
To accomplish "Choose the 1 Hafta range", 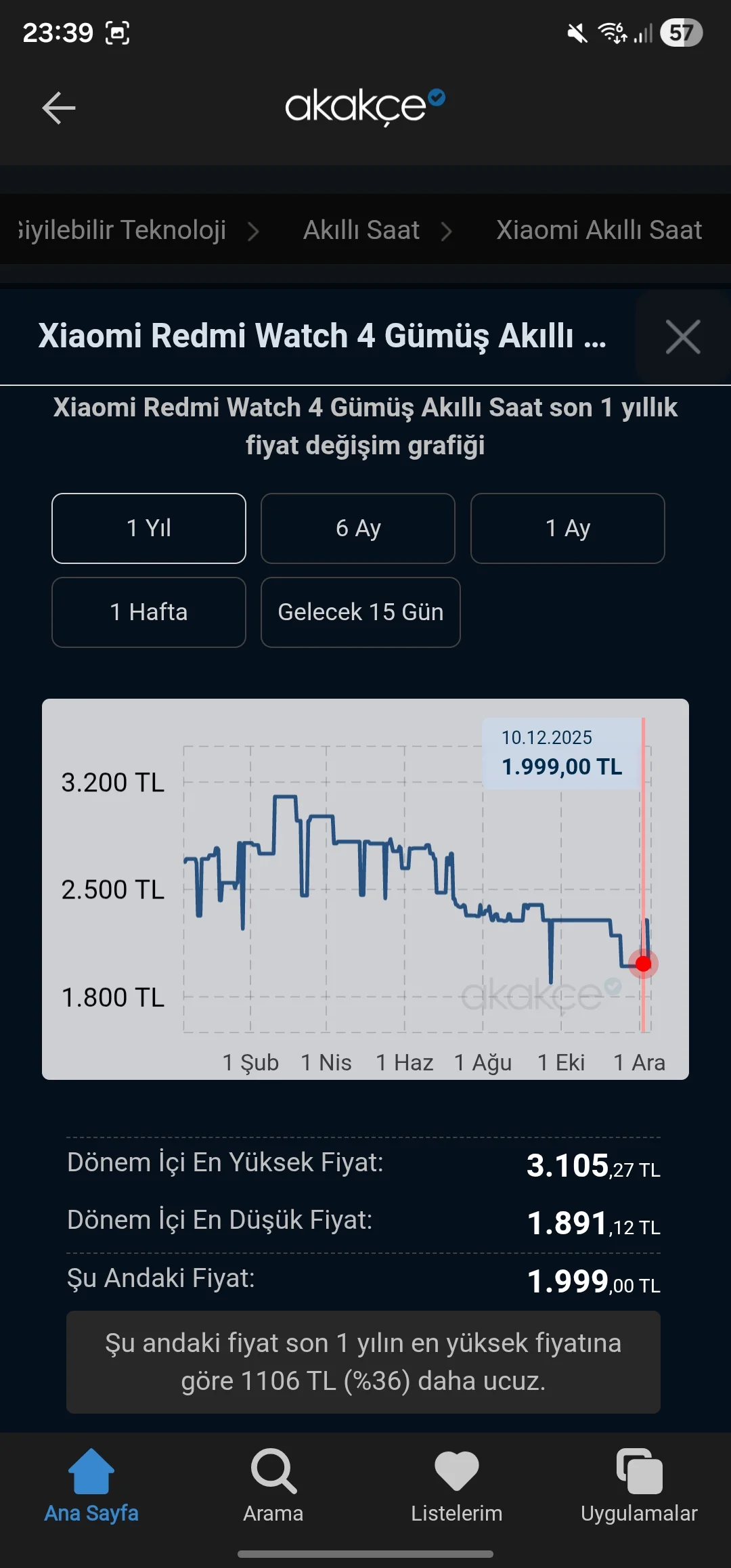I will pyautogui.click(x=149, y=612).
